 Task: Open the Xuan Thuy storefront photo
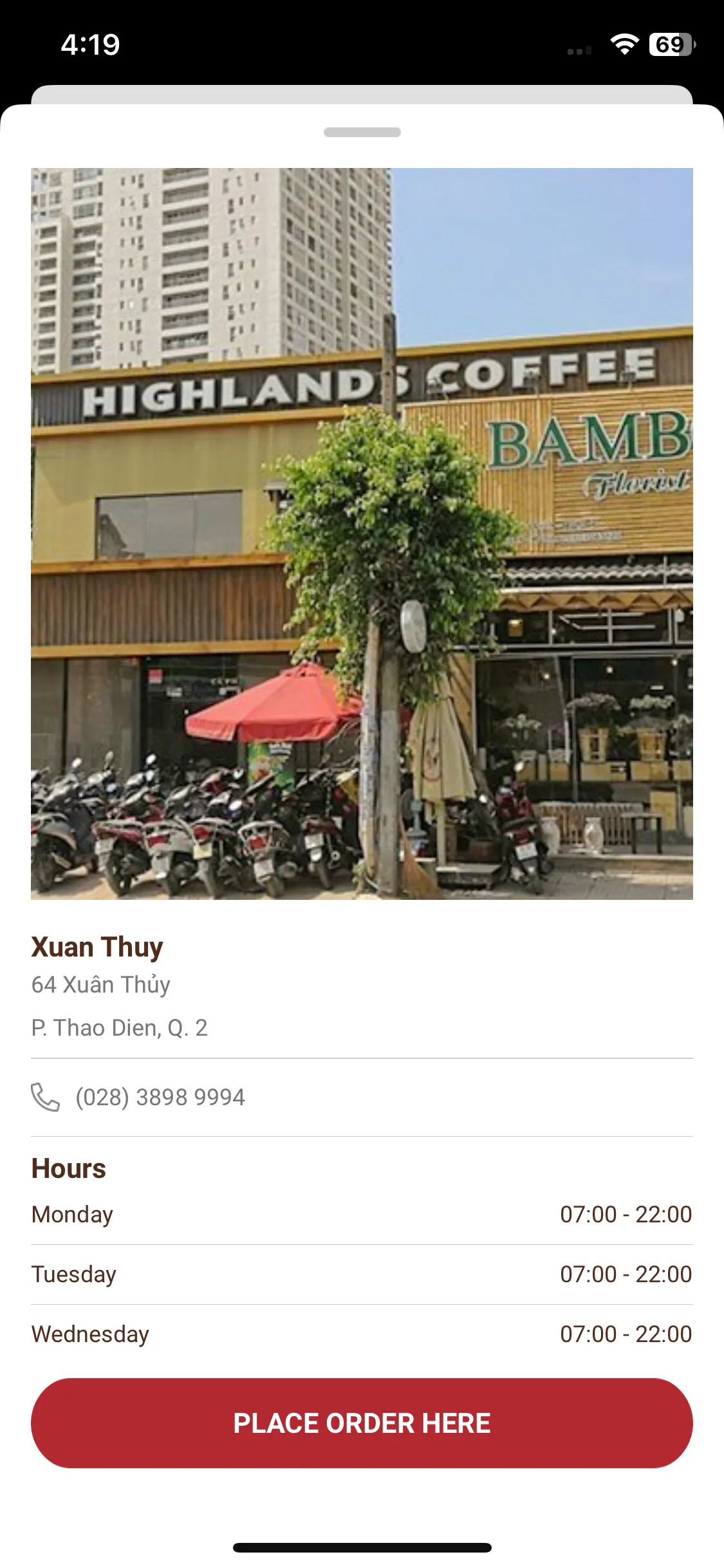[x=362, y=531]
